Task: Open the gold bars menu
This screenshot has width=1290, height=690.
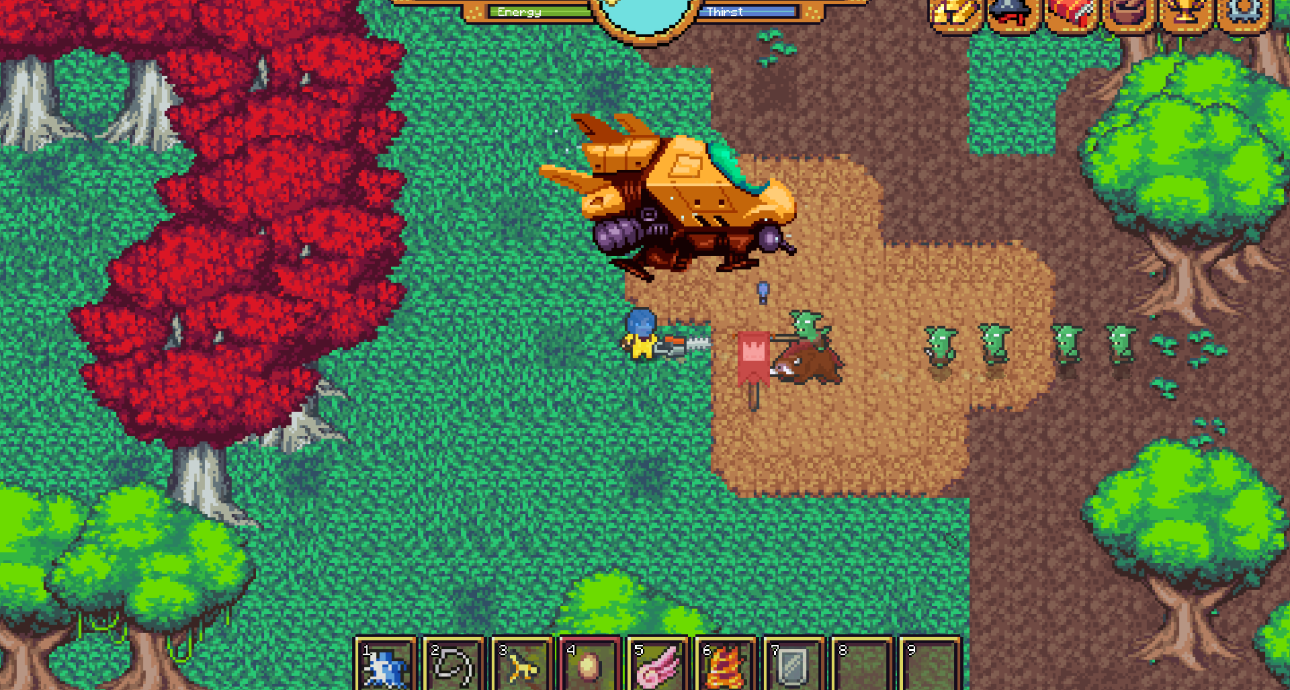Action: click(x=955, y=13)
